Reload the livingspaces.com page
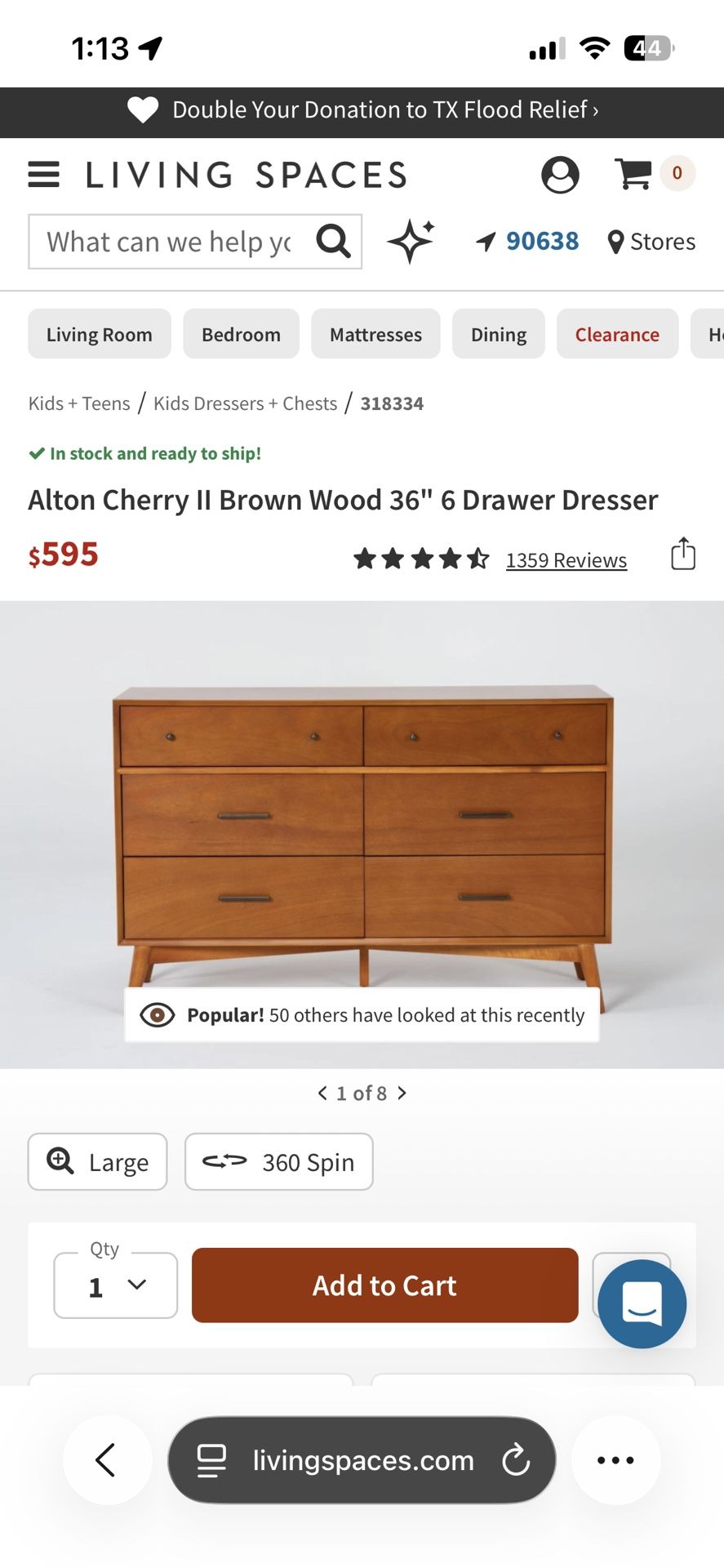The width and height of the screenshot is (724, 1568). [x=516, y=1460]
